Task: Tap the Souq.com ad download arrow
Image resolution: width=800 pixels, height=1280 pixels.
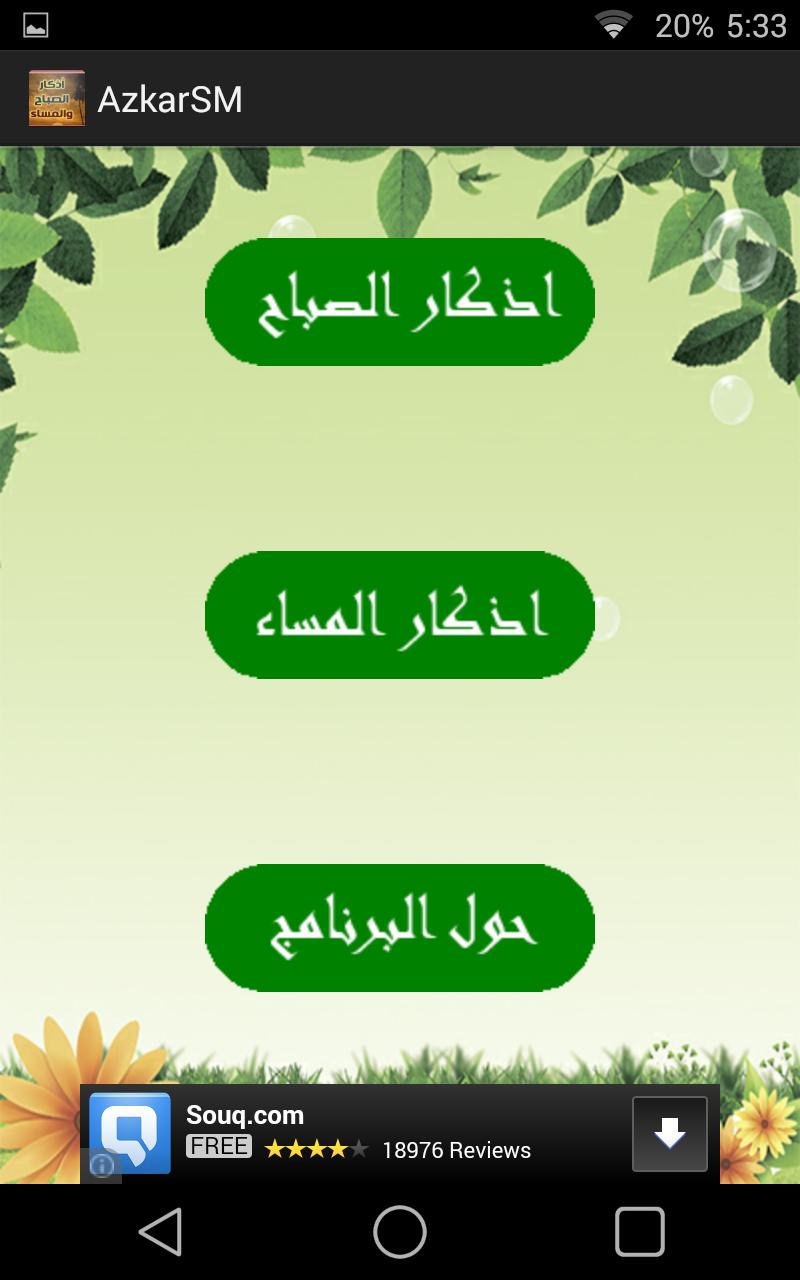Action: (669, 1134)
